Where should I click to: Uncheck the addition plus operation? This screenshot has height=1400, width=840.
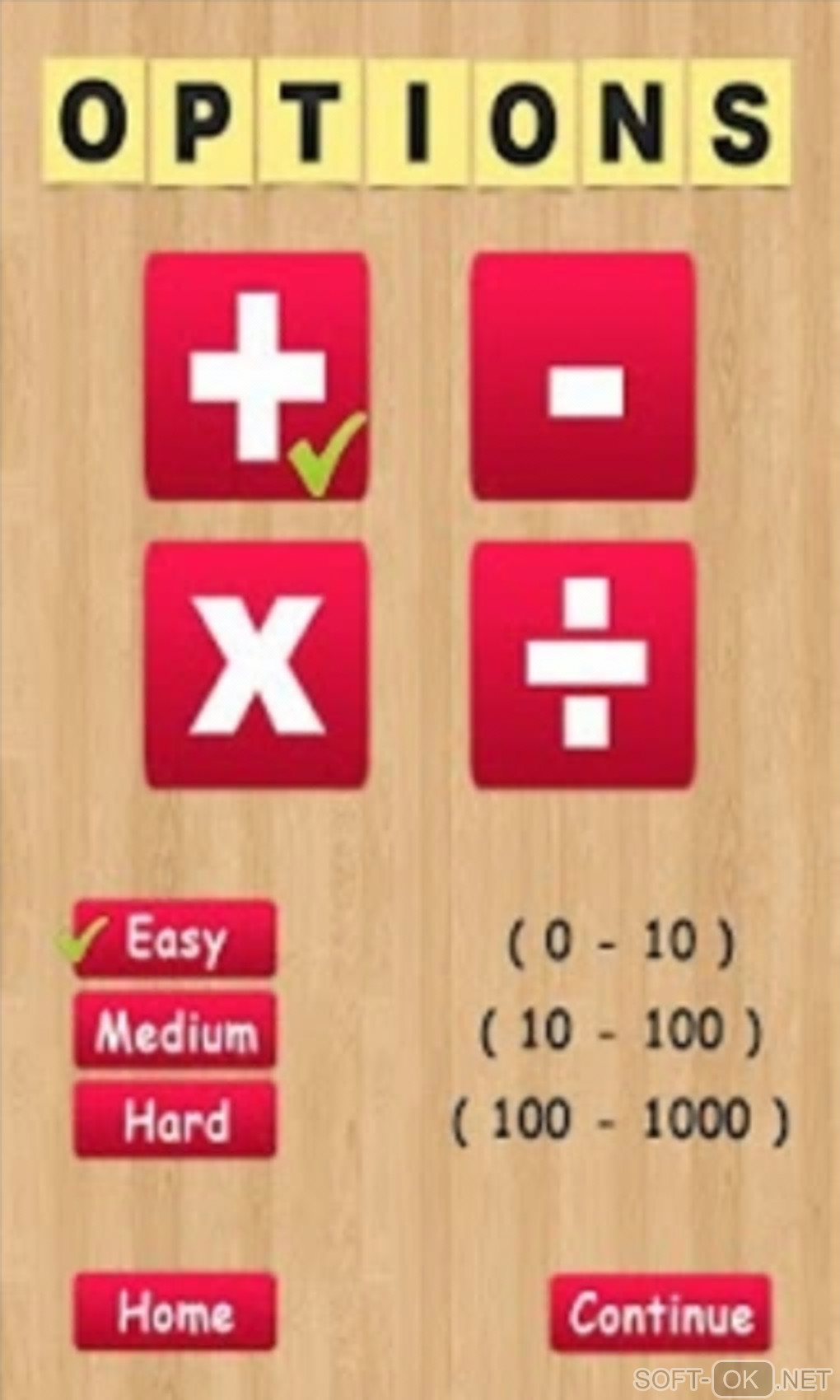click(256, 376)
